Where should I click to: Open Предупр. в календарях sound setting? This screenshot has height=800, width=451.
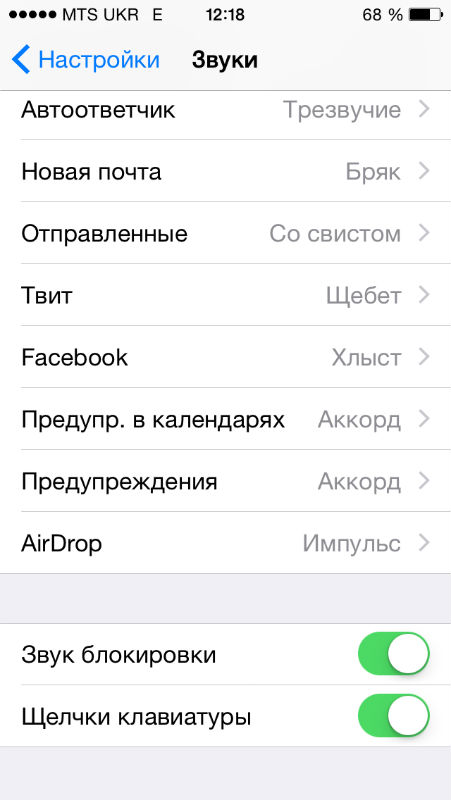[226, 419]
